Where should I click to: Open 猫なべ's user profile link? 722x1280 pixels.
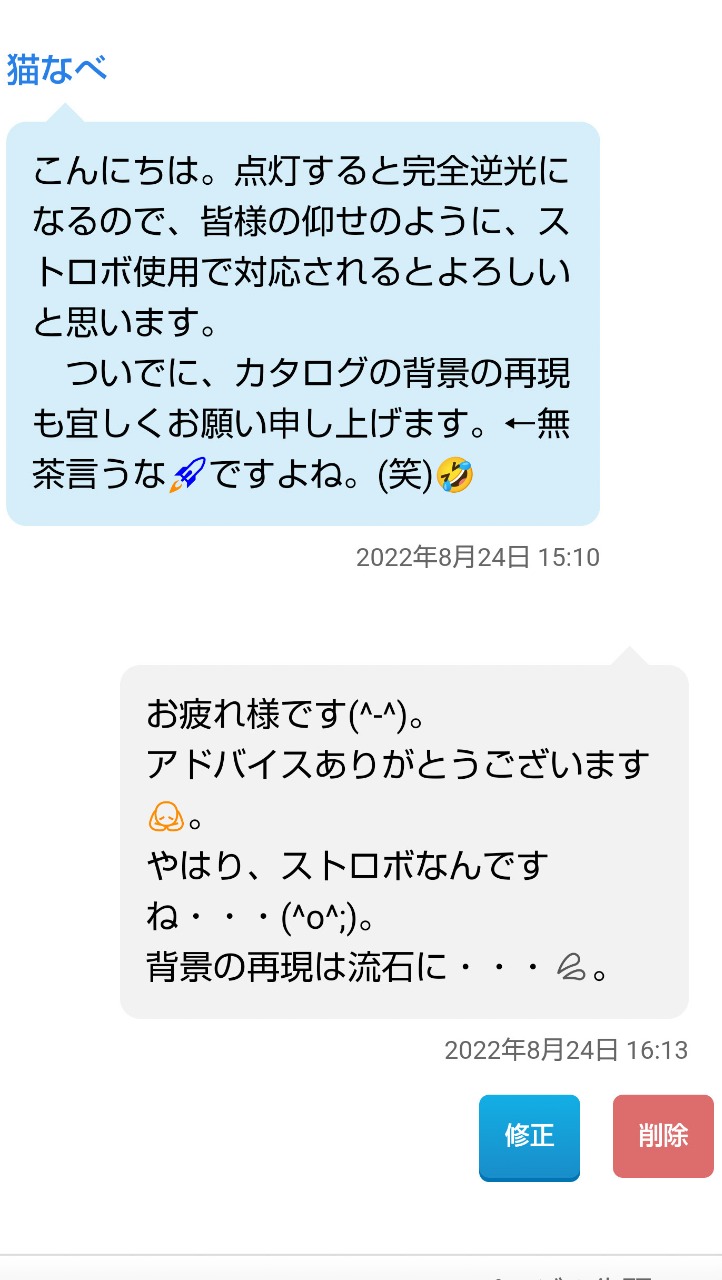click(x=57, y=69)
